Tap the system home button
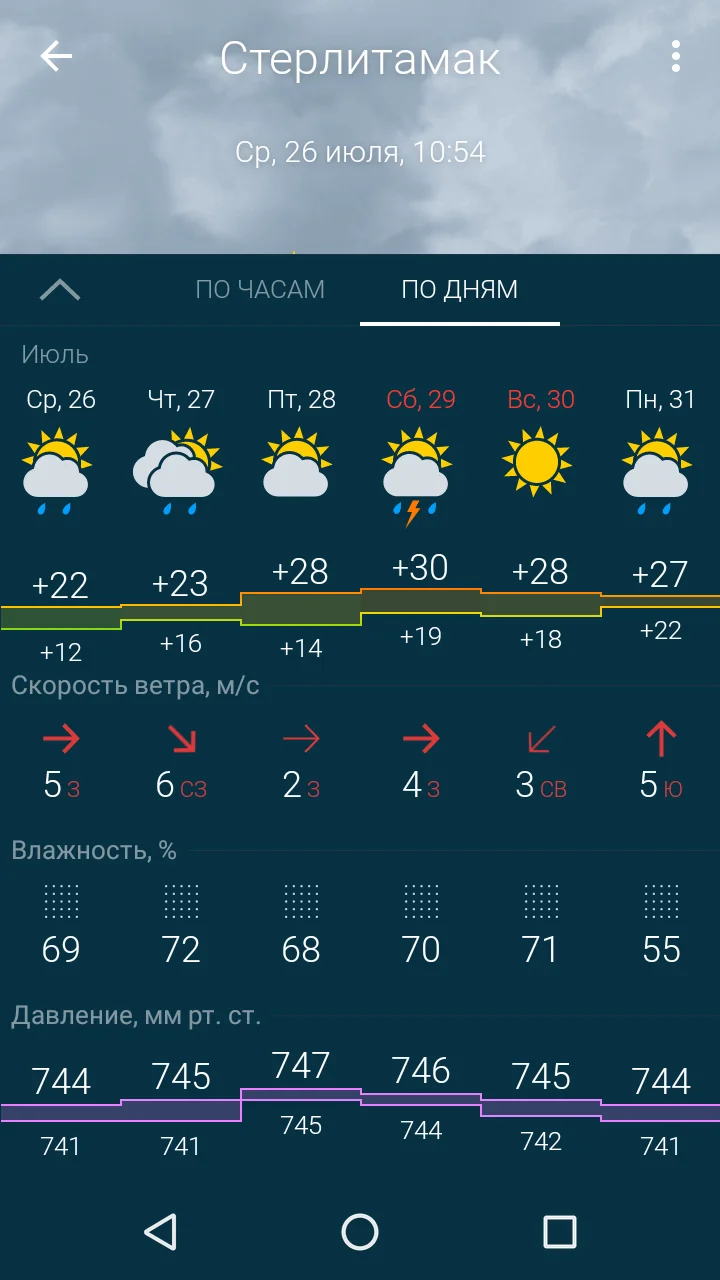The height and width of the screenshot is (1280, 720). click(360, 1232)
